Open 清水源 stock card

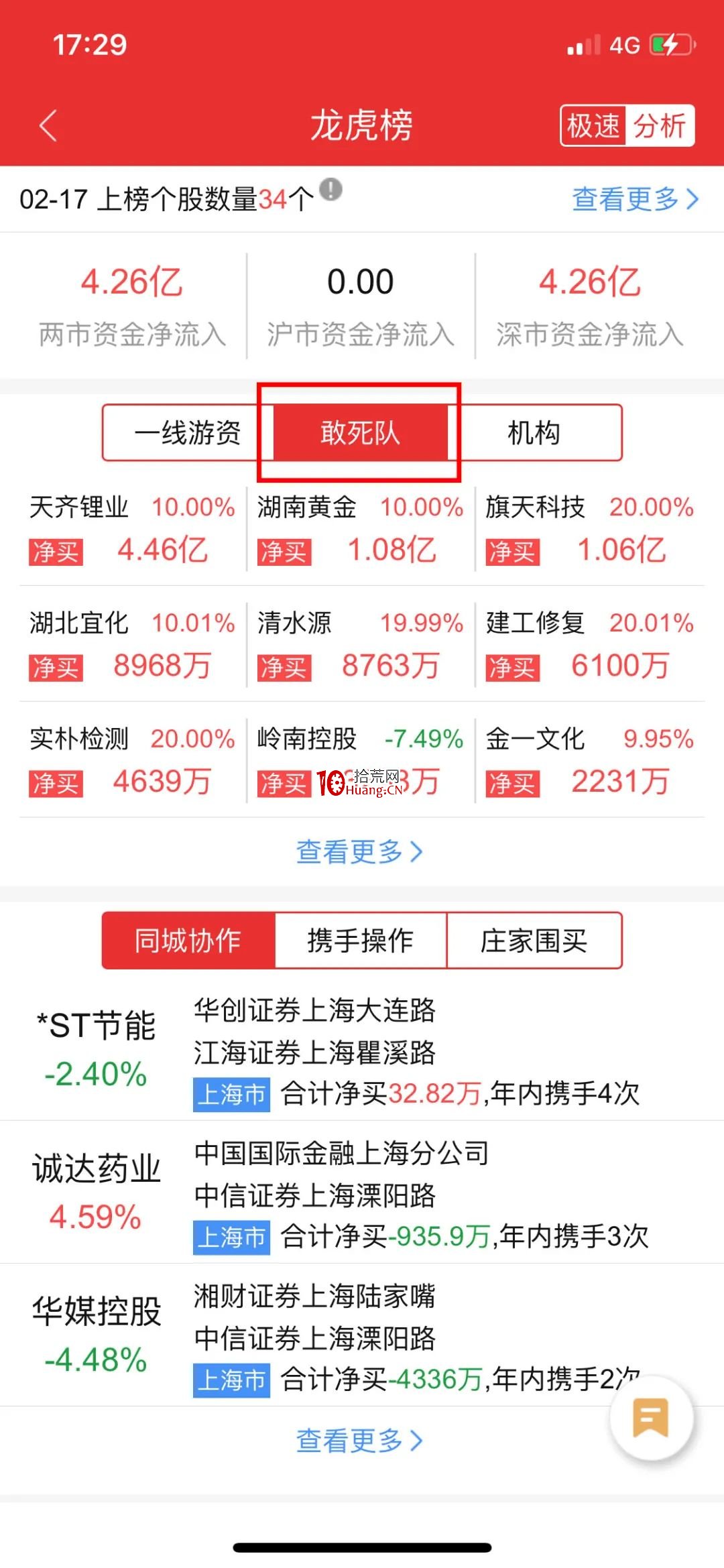pos(361,645)
